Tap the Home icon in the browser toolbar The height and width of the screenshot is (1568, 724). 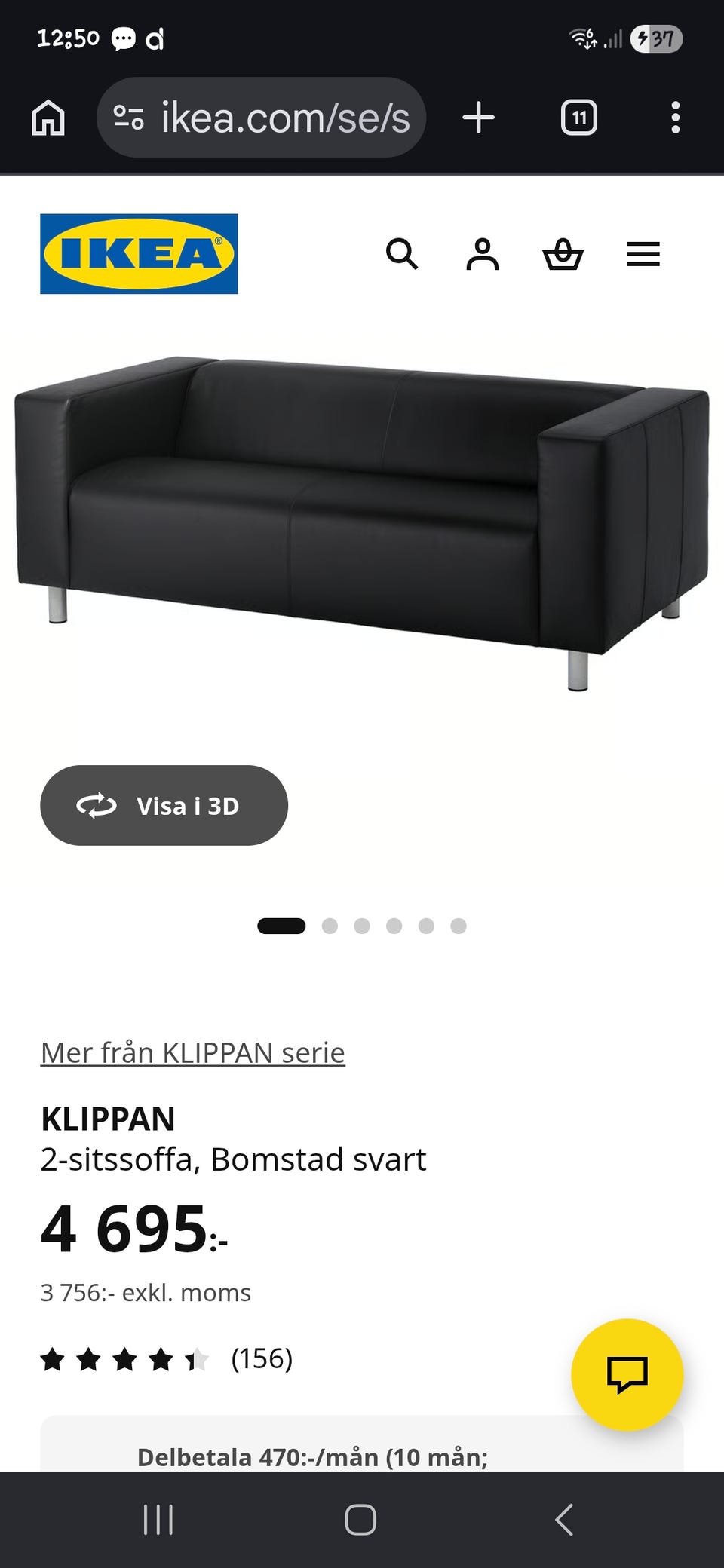(x=48, y=118)
